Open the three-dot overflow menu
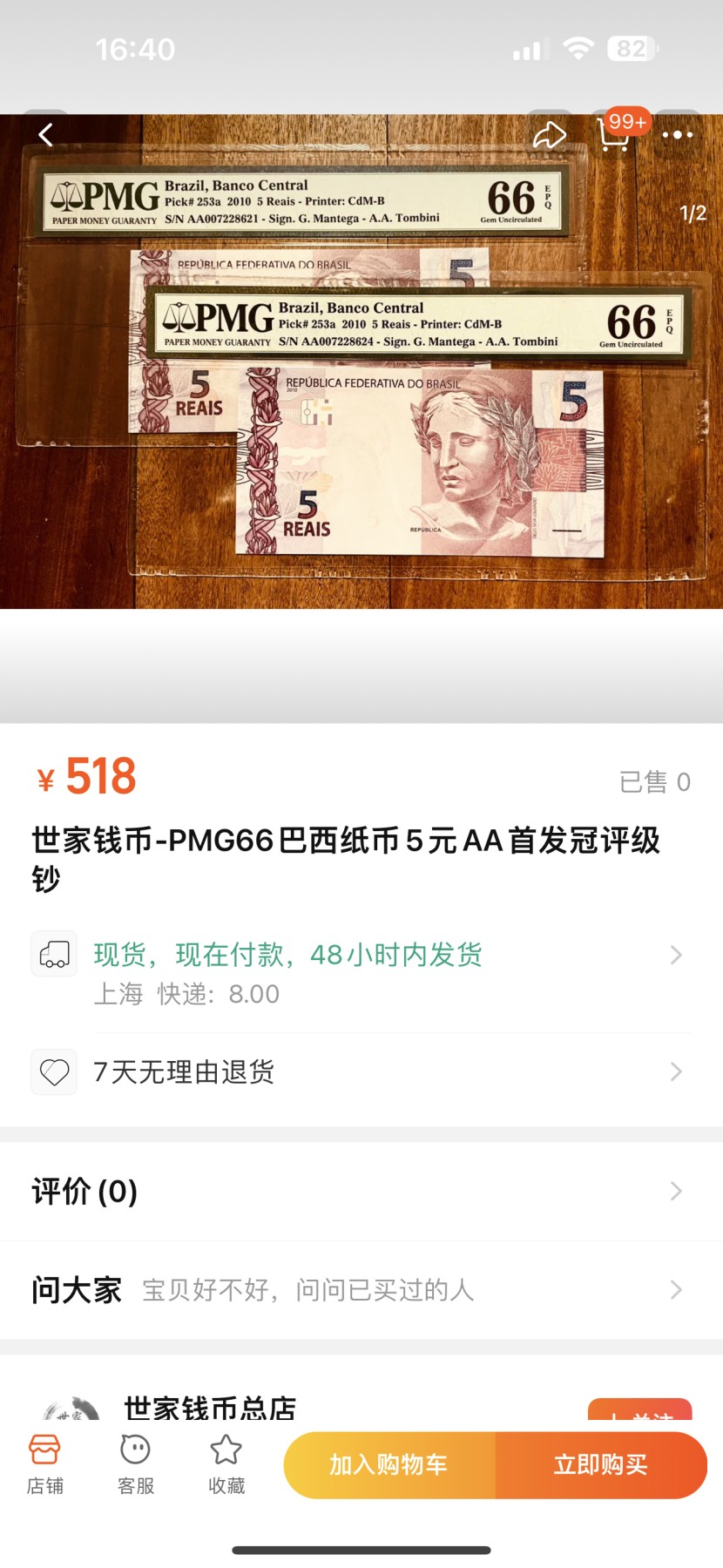Screen dimensions: 723x1568 [x=677, y=135]
